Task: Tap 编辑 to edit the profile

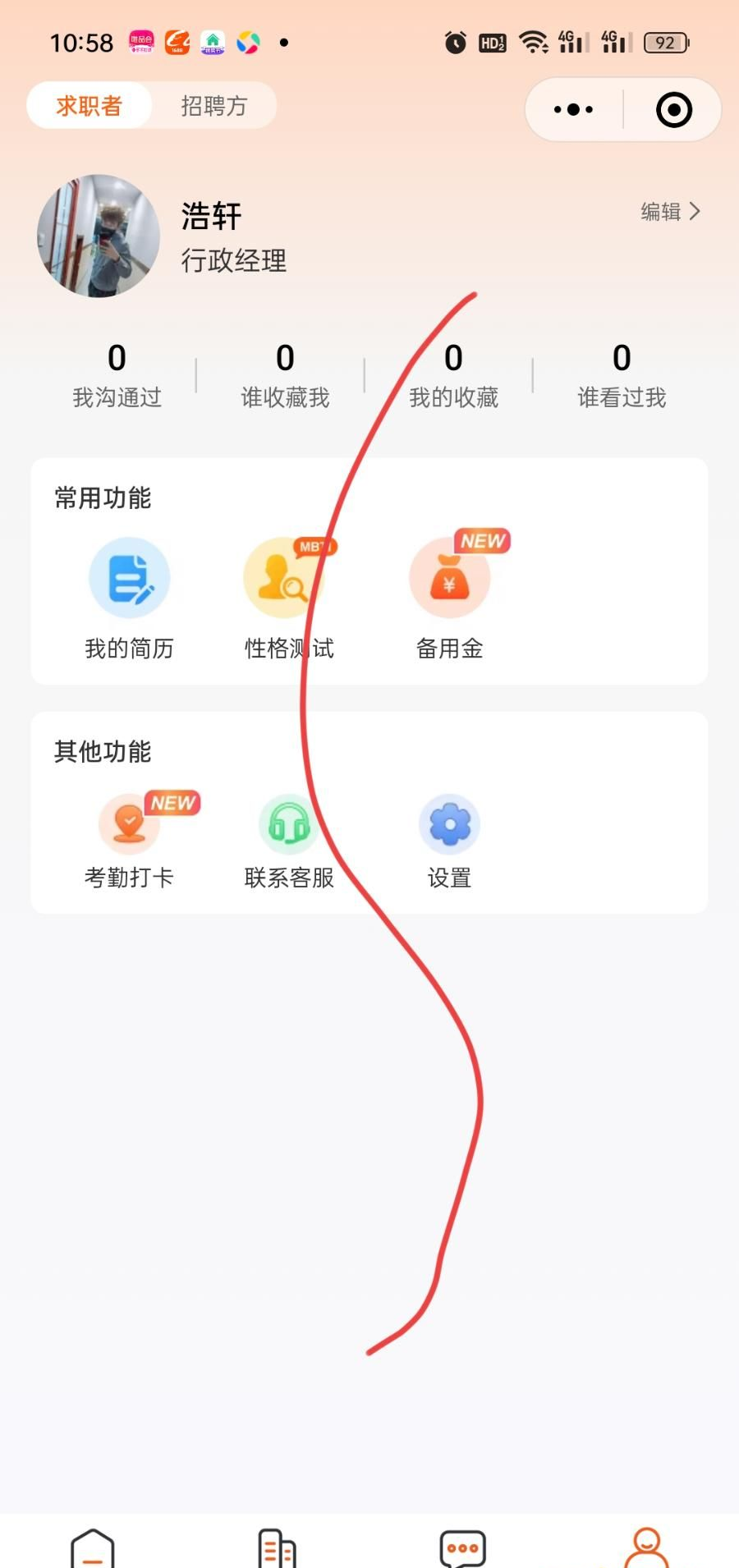Action: [670, 212]
